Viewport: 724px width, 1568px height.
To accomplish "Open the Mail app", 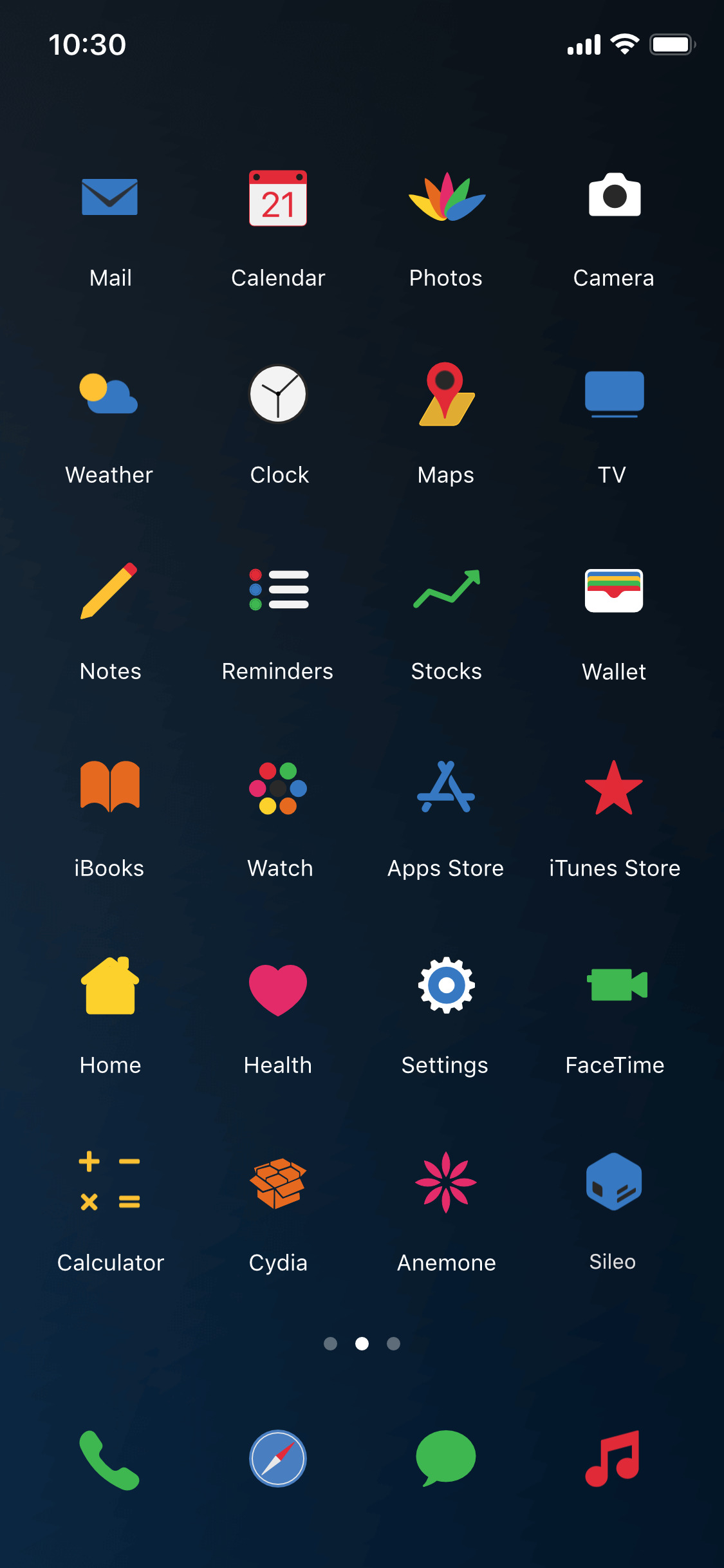I will coord(109,198).
